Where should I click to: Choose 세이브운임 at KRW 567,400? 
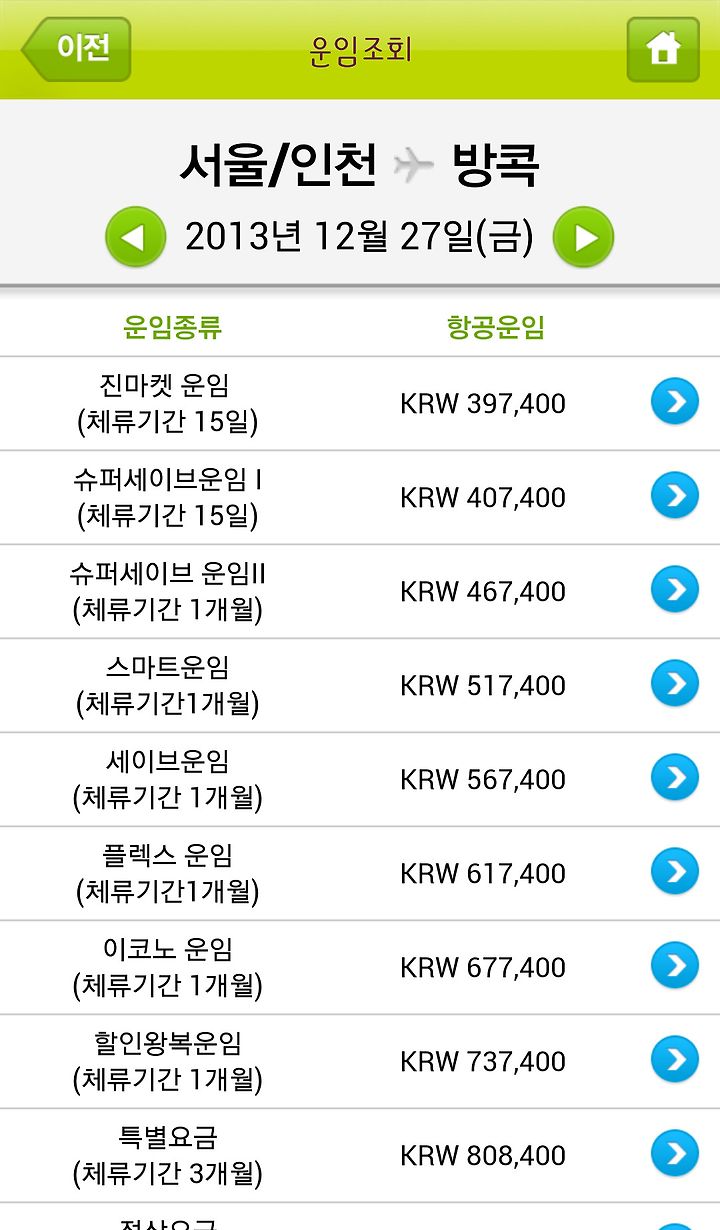click(360, 780)
